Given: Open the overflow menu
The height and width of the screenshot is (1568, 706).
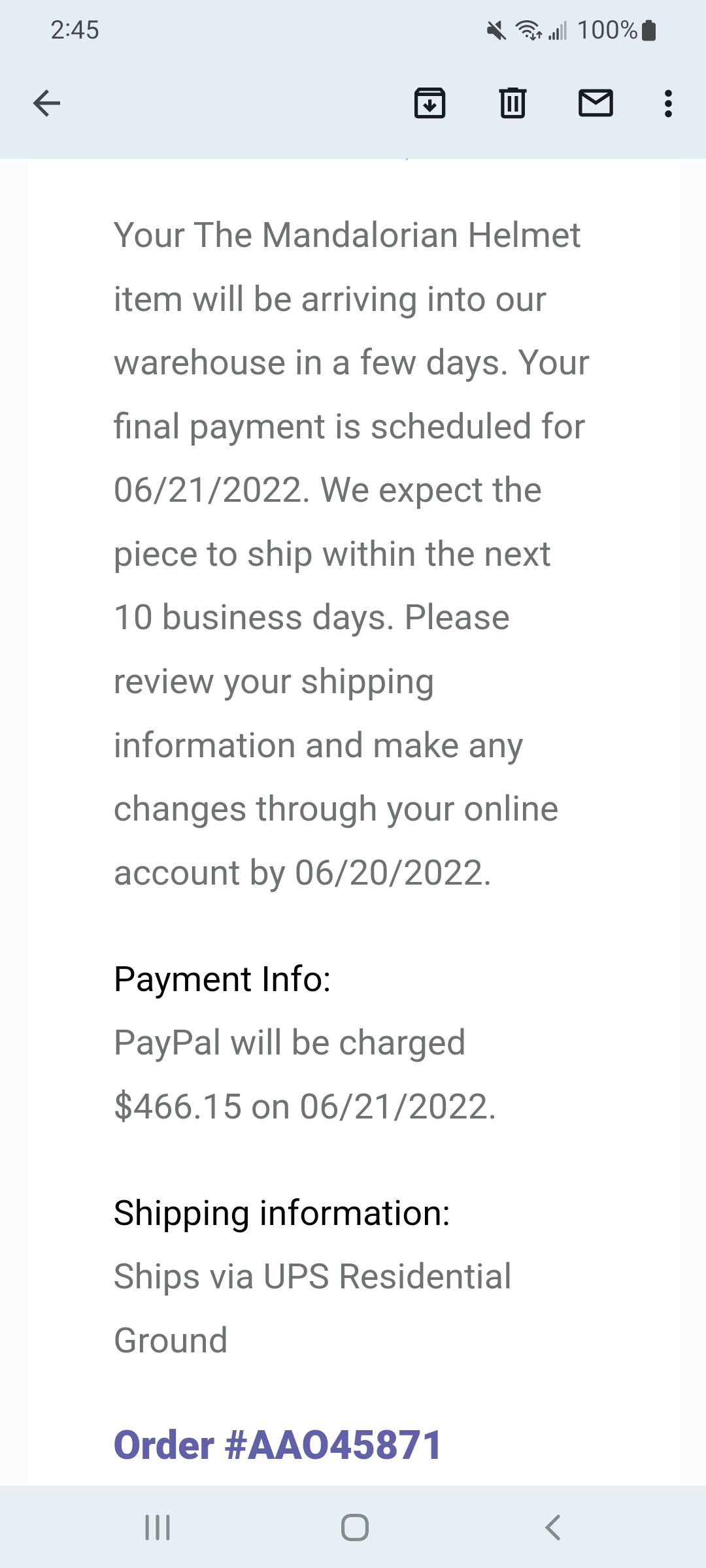Looking at the screenshot, I should pos(667,103).
